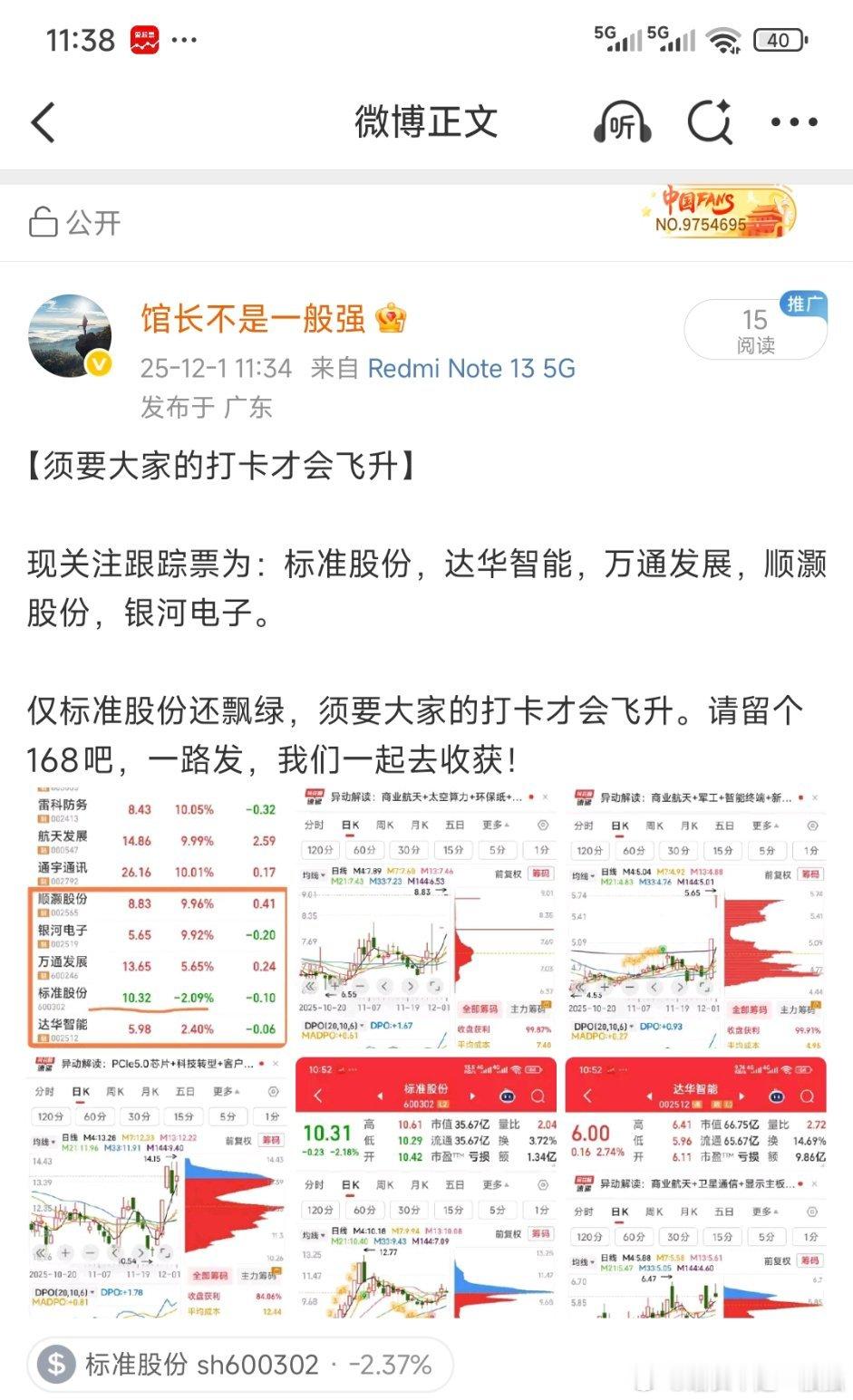Open the Redmi Note 13 5G device link

(471, 369)
